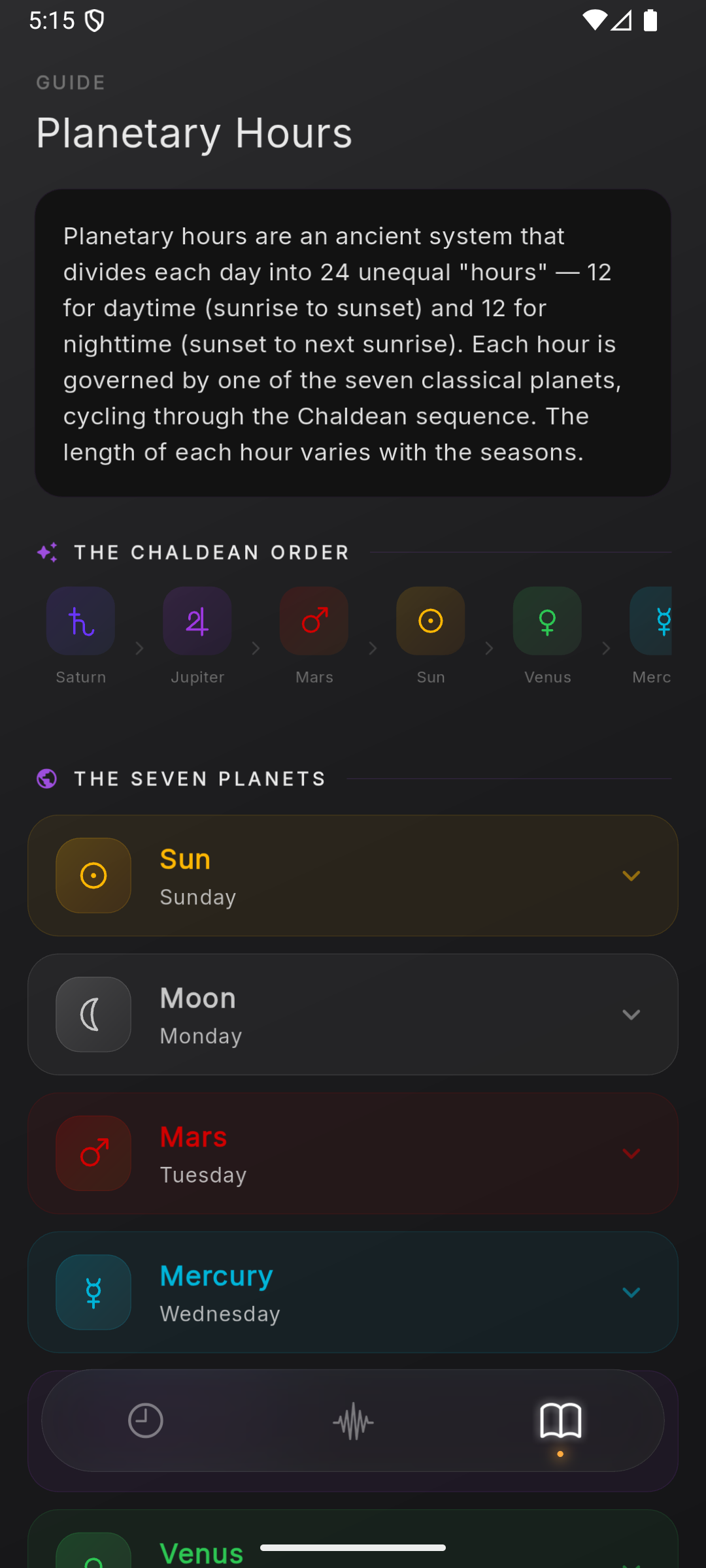Select the Mercury icon on the Wednesday card
Viewport: 706px width, 1568px height.
93,1292
